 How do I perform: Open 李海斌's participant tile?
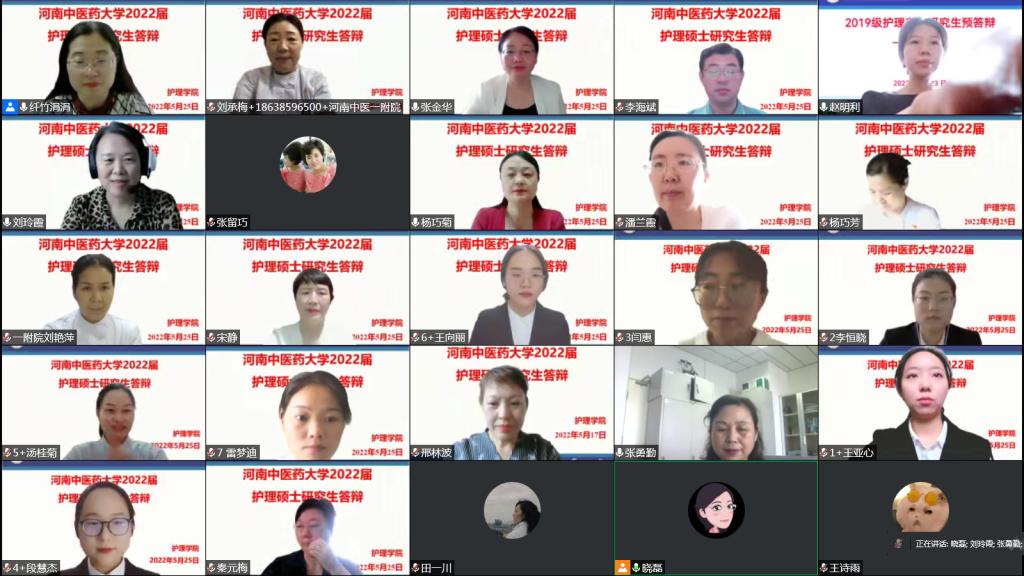pyautogui.click(x=715, y=58)
